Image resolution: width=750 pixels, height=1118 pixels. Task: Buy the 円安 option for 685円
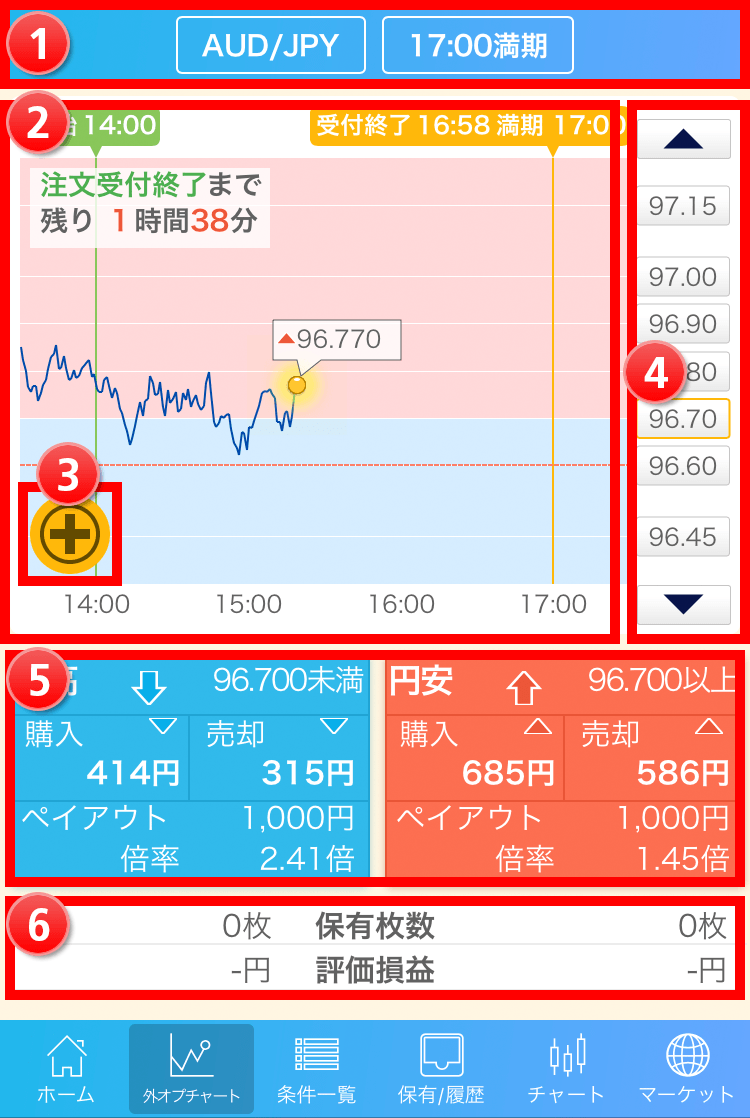[476, 756]
